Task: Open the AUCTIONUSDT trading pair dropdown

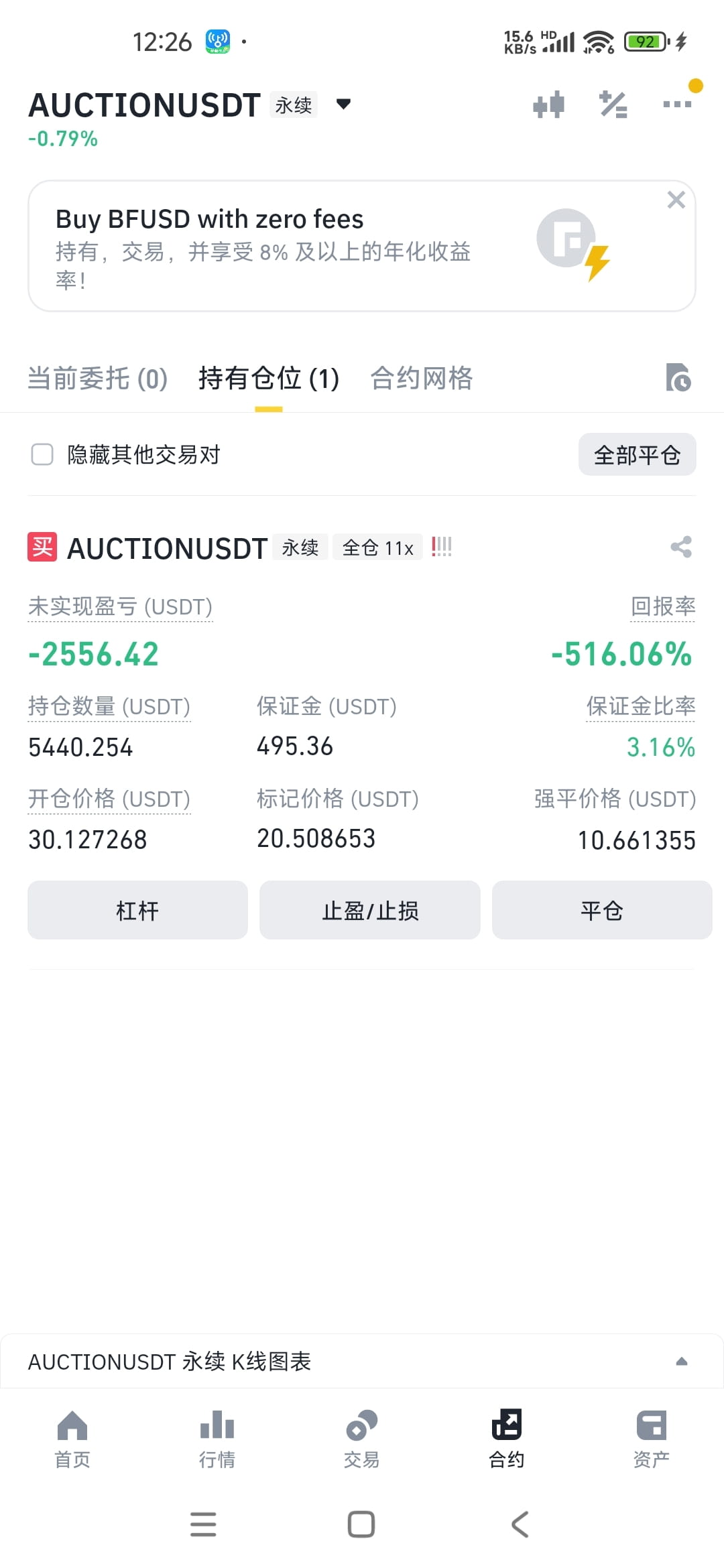Action: 343,104
